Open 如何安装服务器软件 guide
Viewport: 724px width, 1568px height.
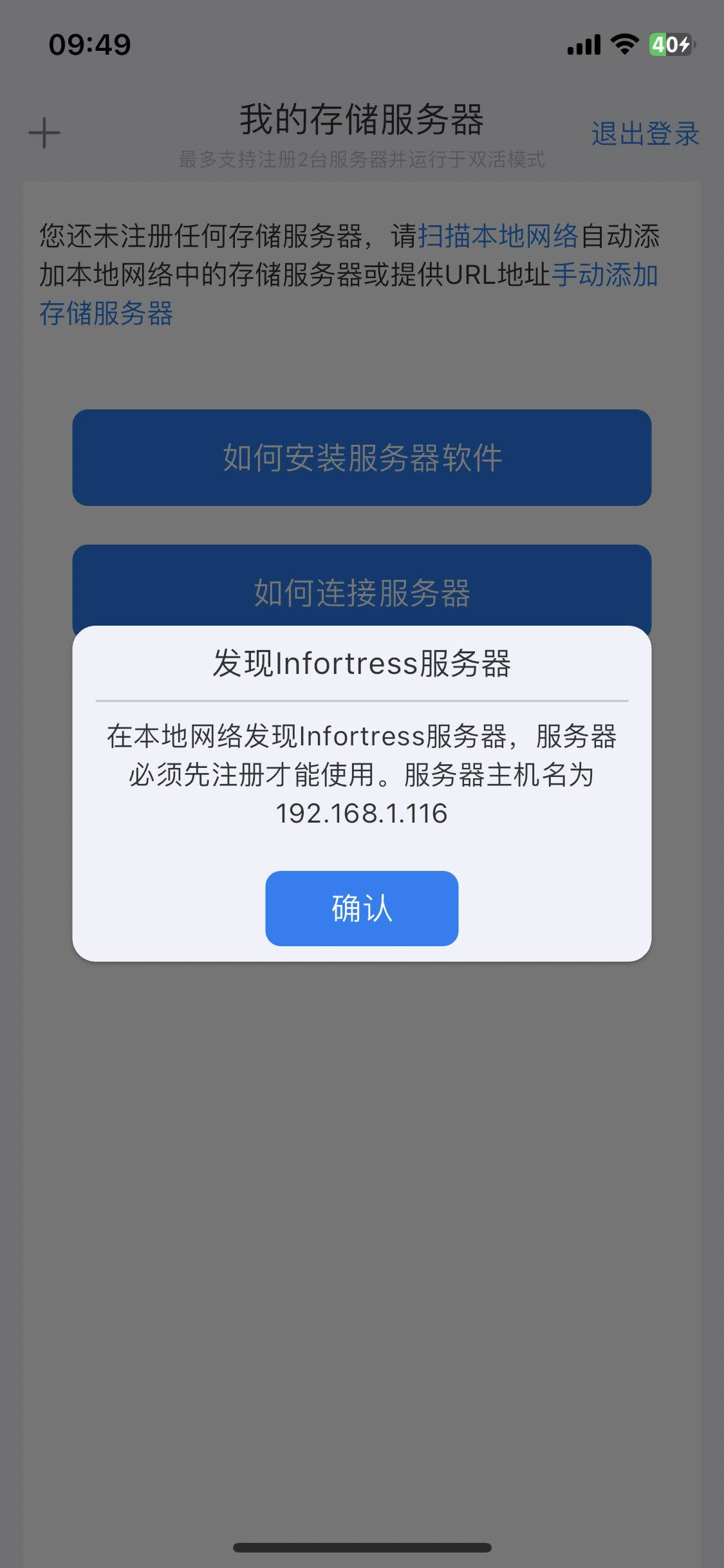[361, 458]
